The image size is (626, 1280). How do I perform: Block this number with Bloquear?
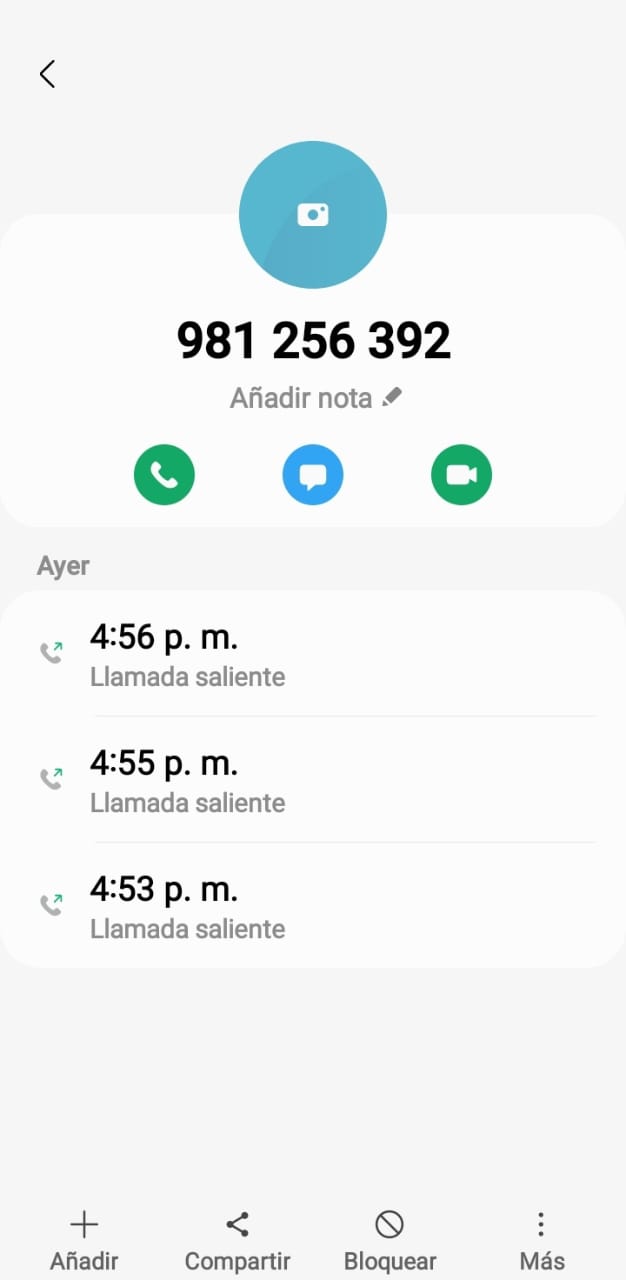[389, 1239]
